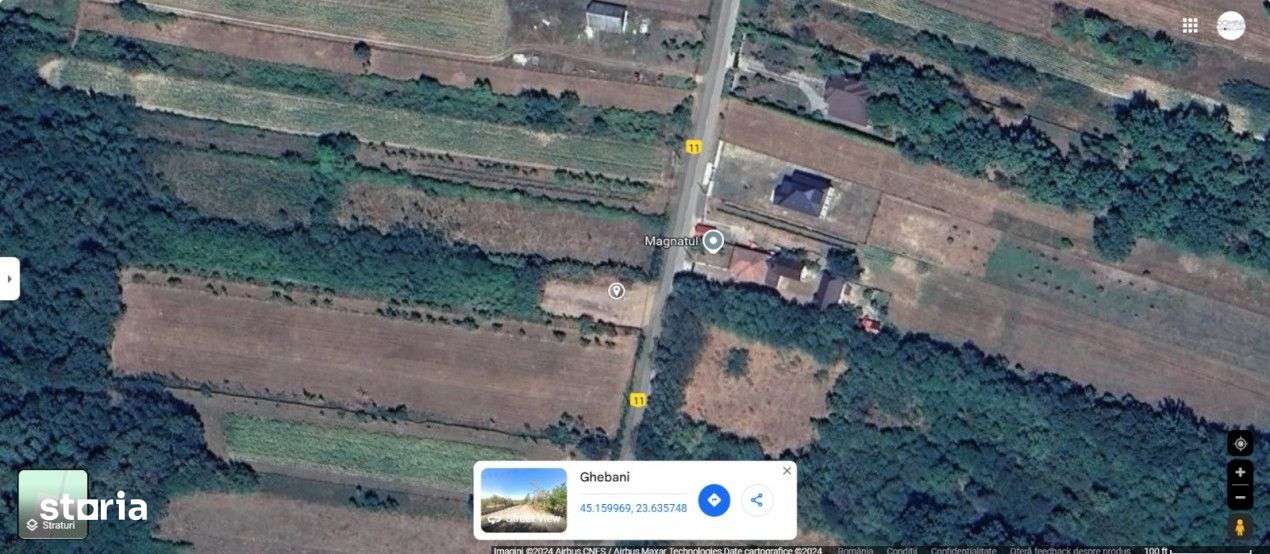The width and height of the screenshot is (1270, 554).
Task: Activate the Street View pegman
Action: click(1240, 526)
